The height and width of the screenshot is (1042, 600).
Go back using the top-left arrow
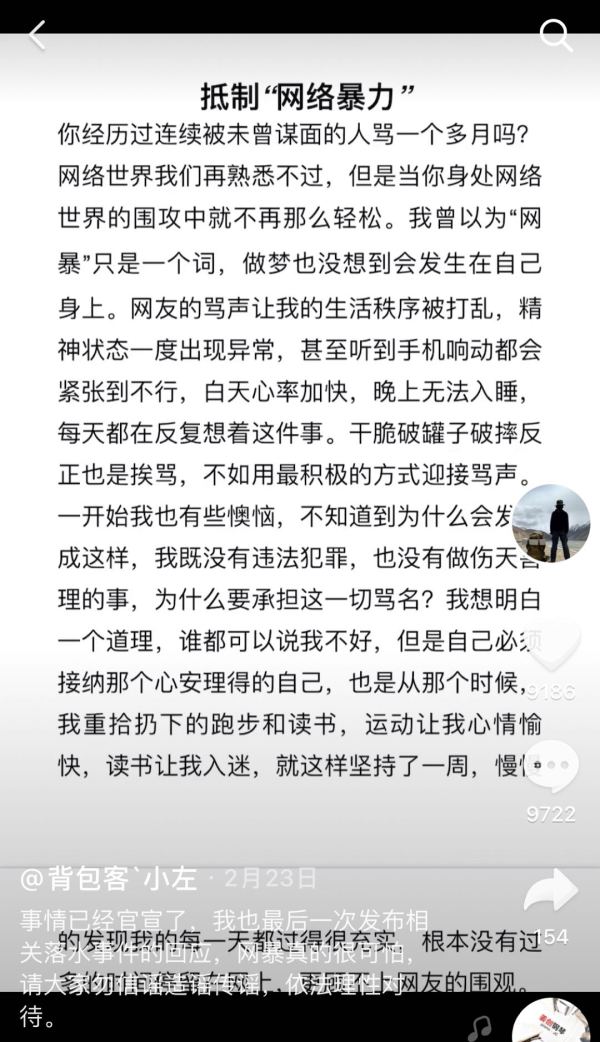point(37,35)
